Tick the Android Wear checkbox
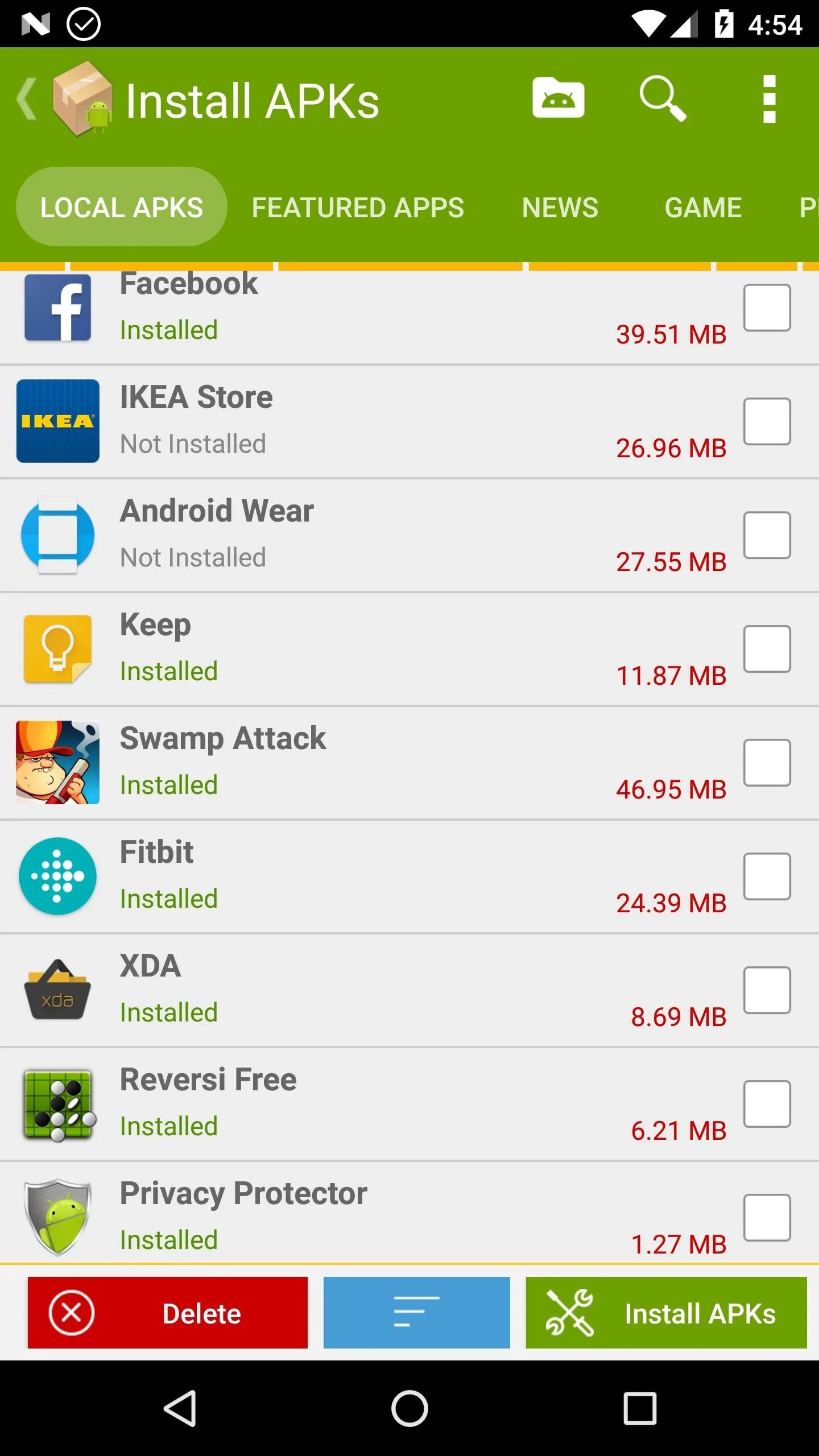Viewport: 819px width, 1456px height. click(767, 535)
